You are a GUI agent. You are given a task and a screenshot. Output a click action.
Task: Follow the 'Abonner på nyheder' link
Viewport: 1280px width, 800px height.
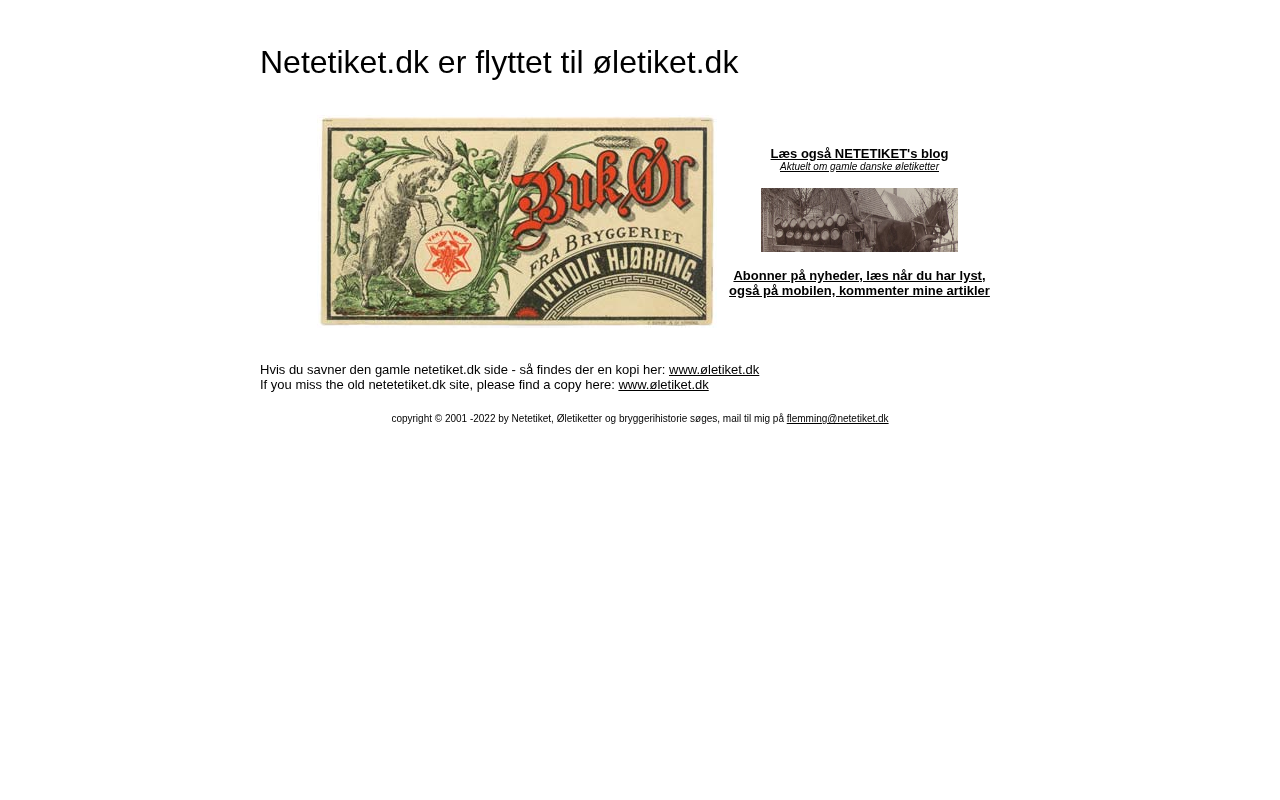point(859,283)
